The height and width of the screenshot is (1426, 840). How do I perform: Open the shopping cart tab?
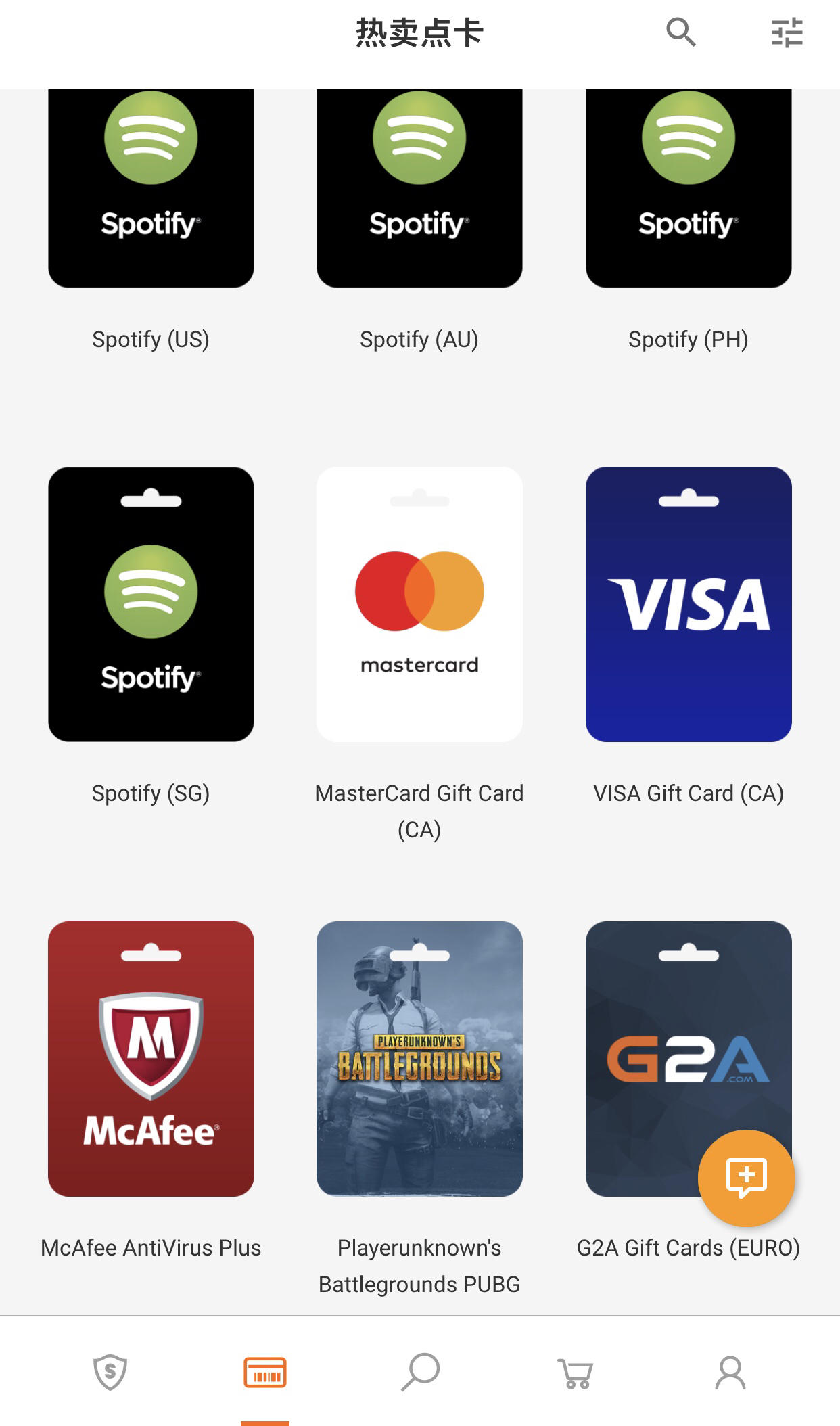point(575,1373)
